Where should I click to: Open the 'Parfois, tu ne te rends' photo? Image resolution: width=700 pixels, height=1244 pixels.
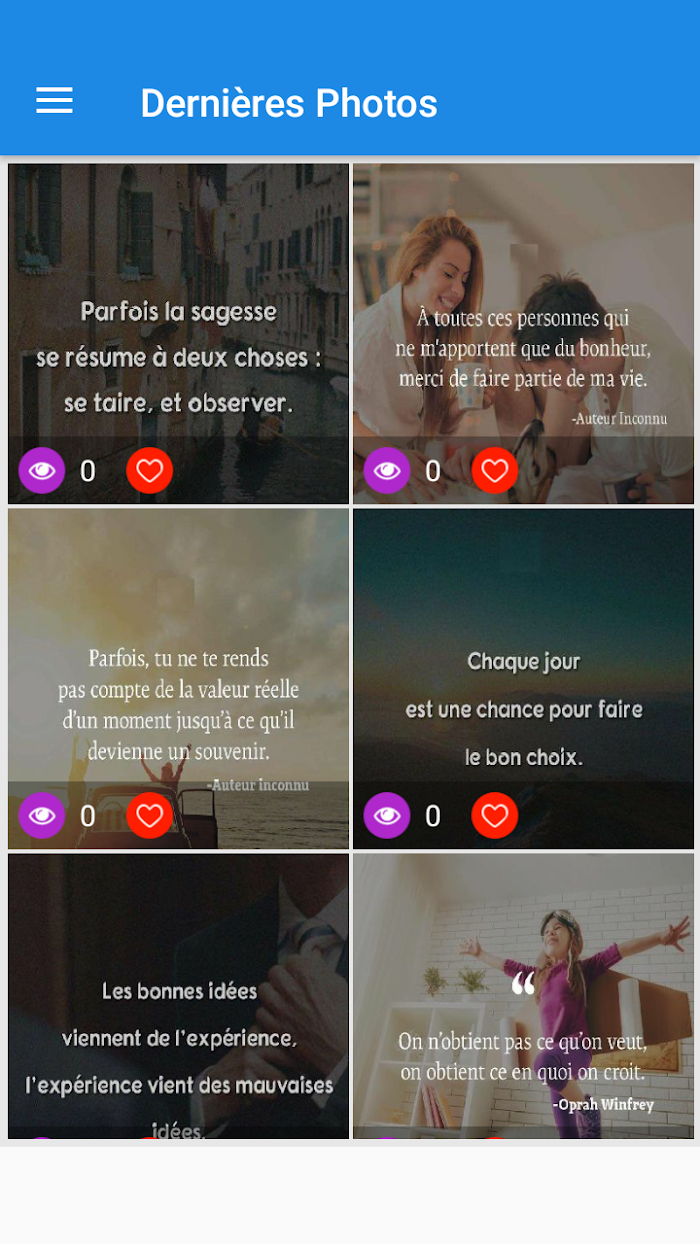tap(178, 678)
